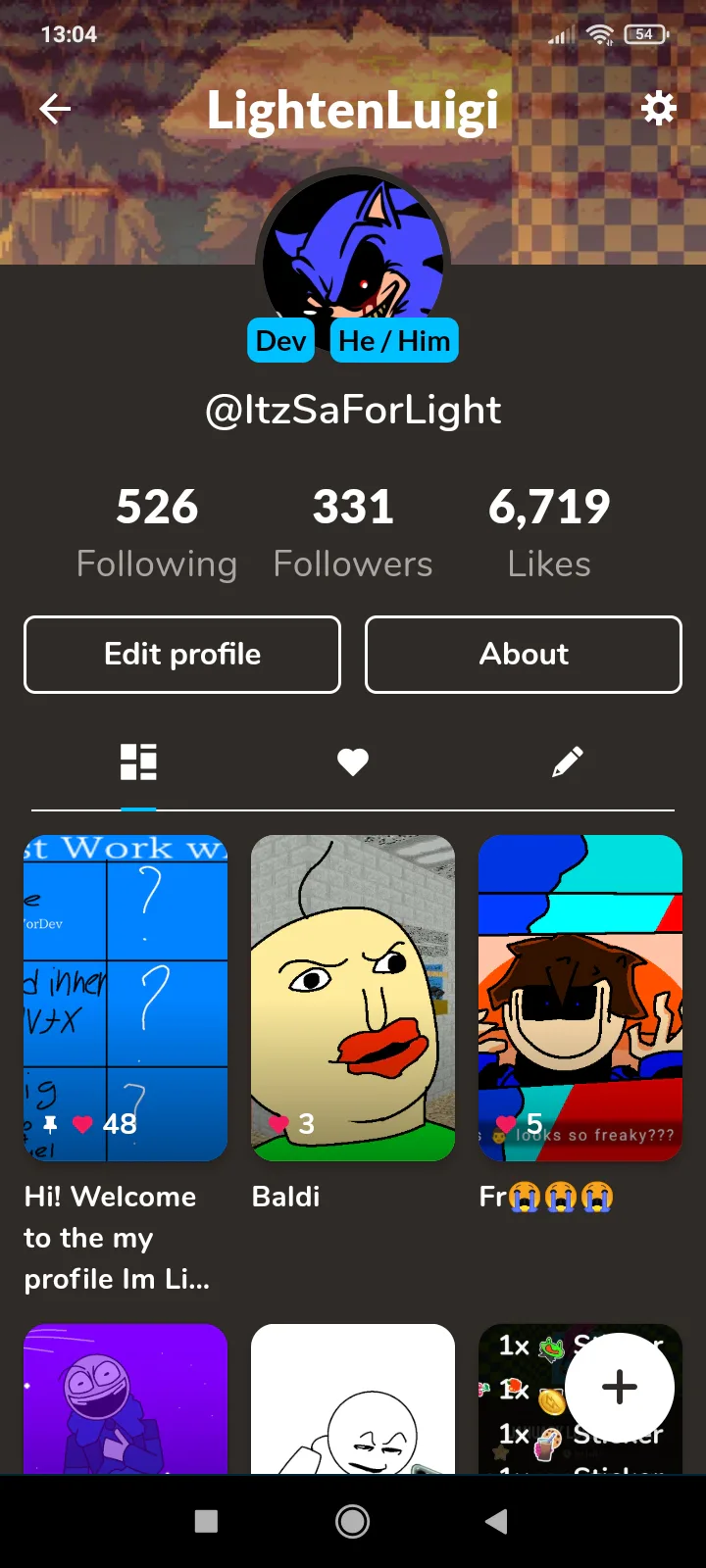Go to the system home screen
Screen dimensions: 706x1568
coord(353,1521)
